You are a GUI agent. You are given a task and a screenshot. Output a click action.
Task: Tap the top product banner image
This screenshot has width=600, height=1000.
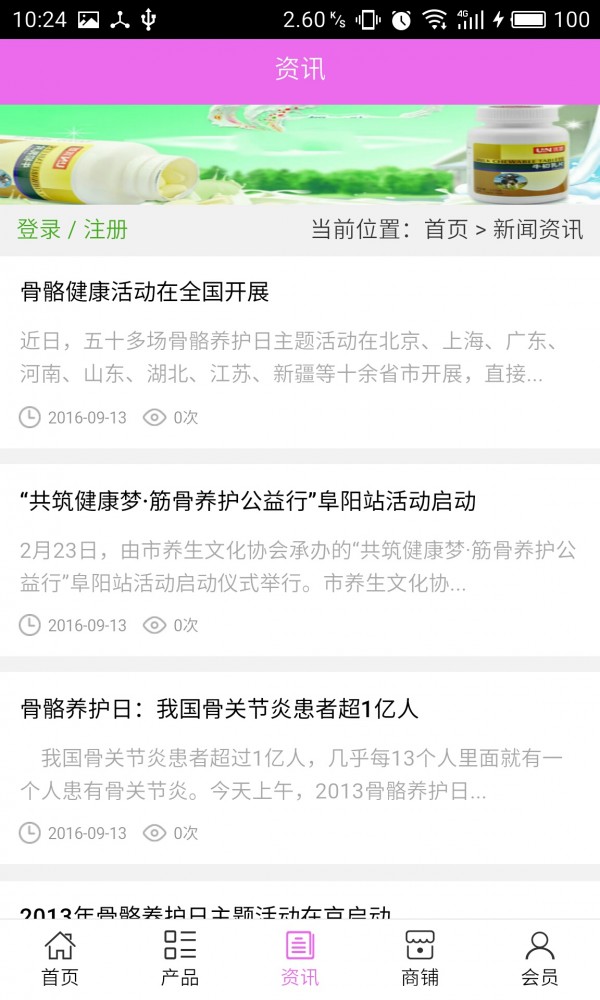click(x=300, y=154)
